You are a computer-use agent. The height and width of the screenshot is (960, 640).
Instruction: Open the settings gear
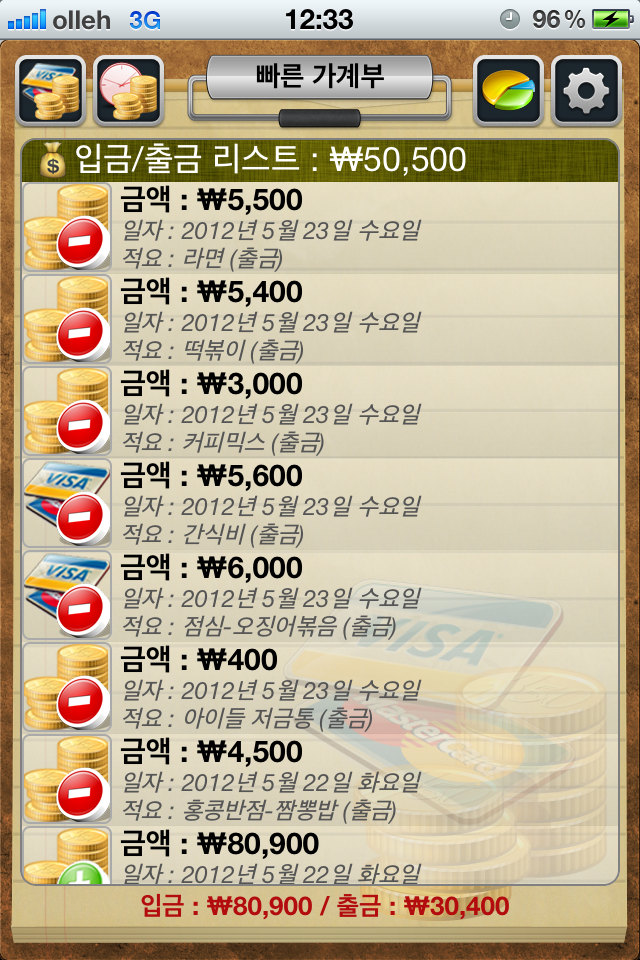click(587, 91)
